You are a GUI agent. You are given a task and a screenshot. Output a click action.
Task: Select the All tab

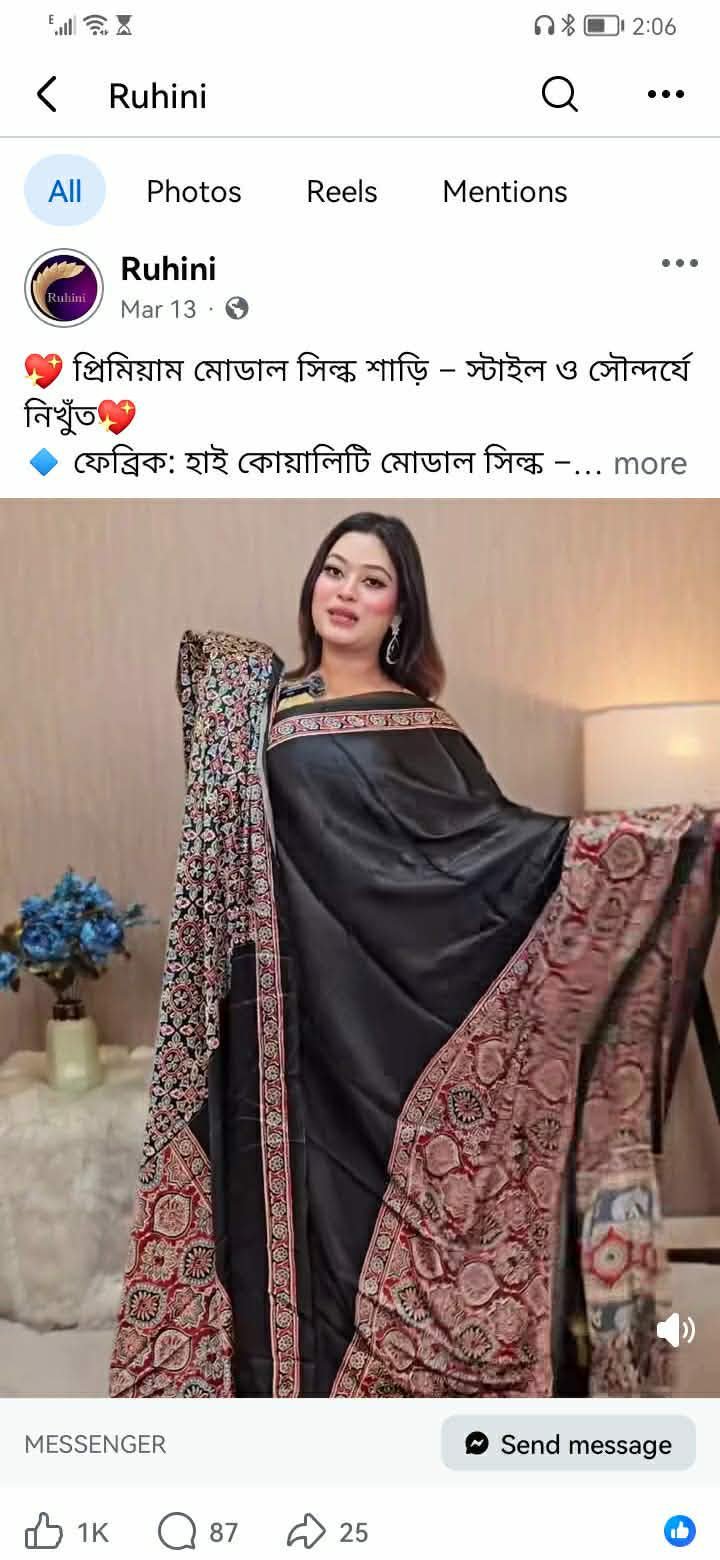tap(65, 191)
